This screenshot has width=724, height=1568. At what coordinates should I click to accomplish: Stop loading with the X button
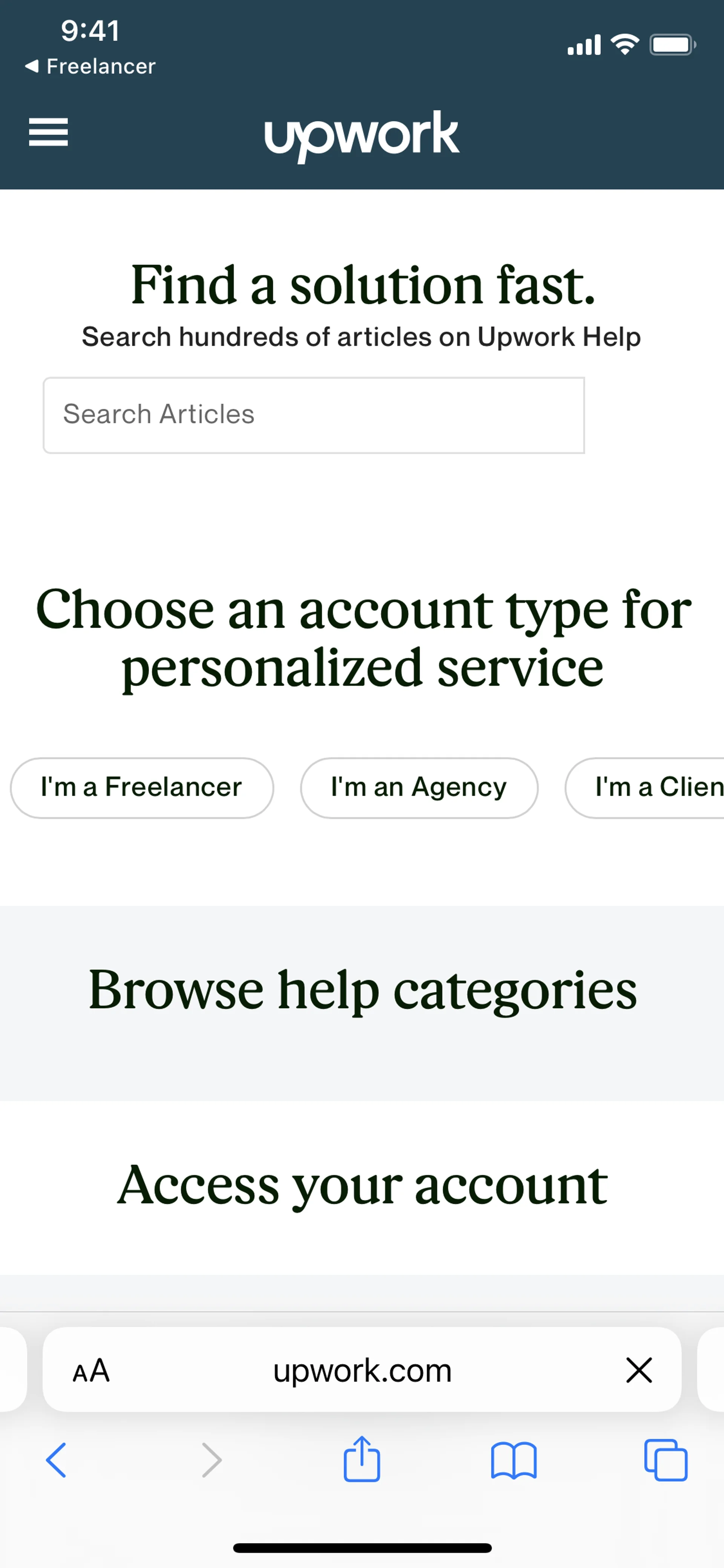pos(639,1371)
